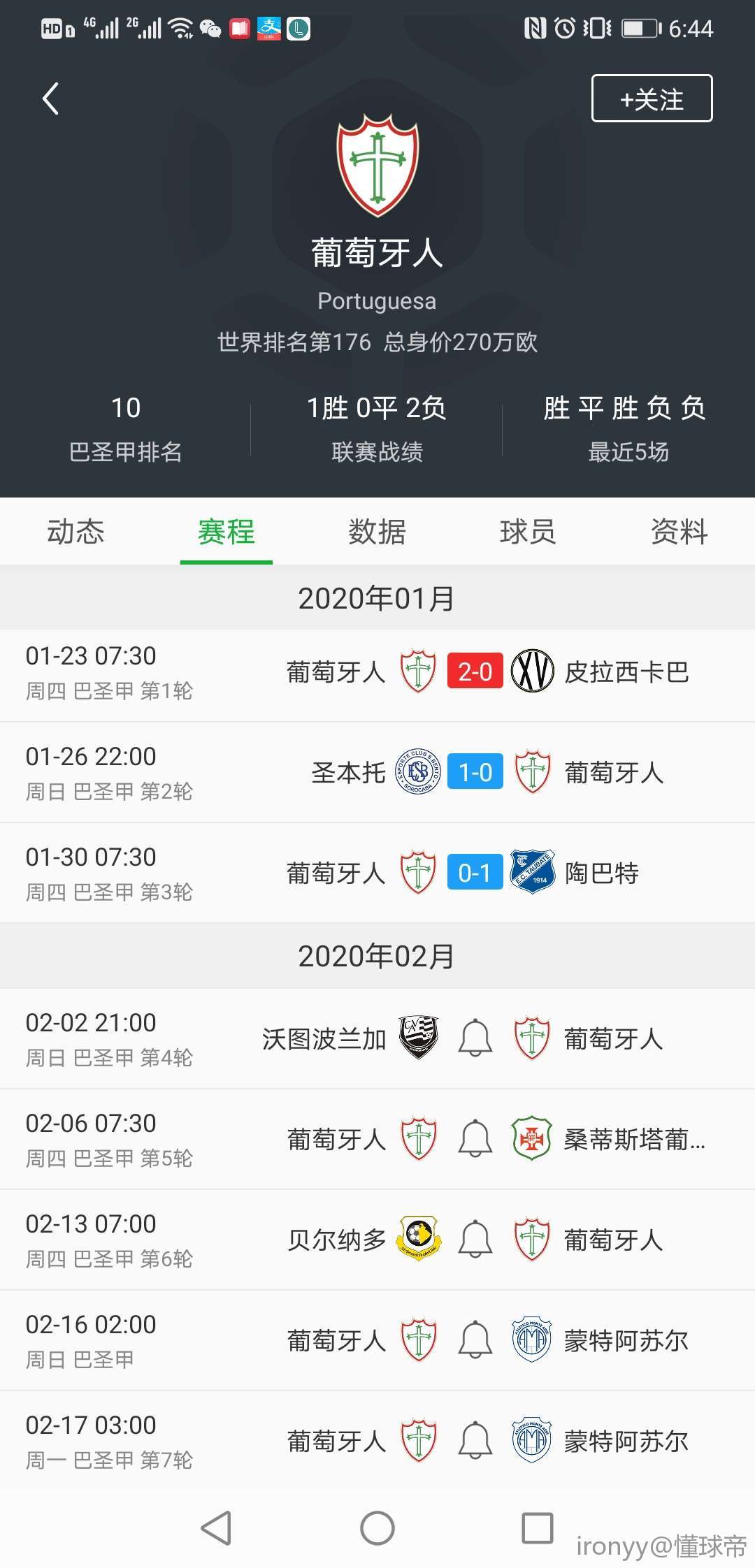This screenshot has width=755, height=1568.
Task: Follow the team with +关注 button
Action: click(652, 99)
